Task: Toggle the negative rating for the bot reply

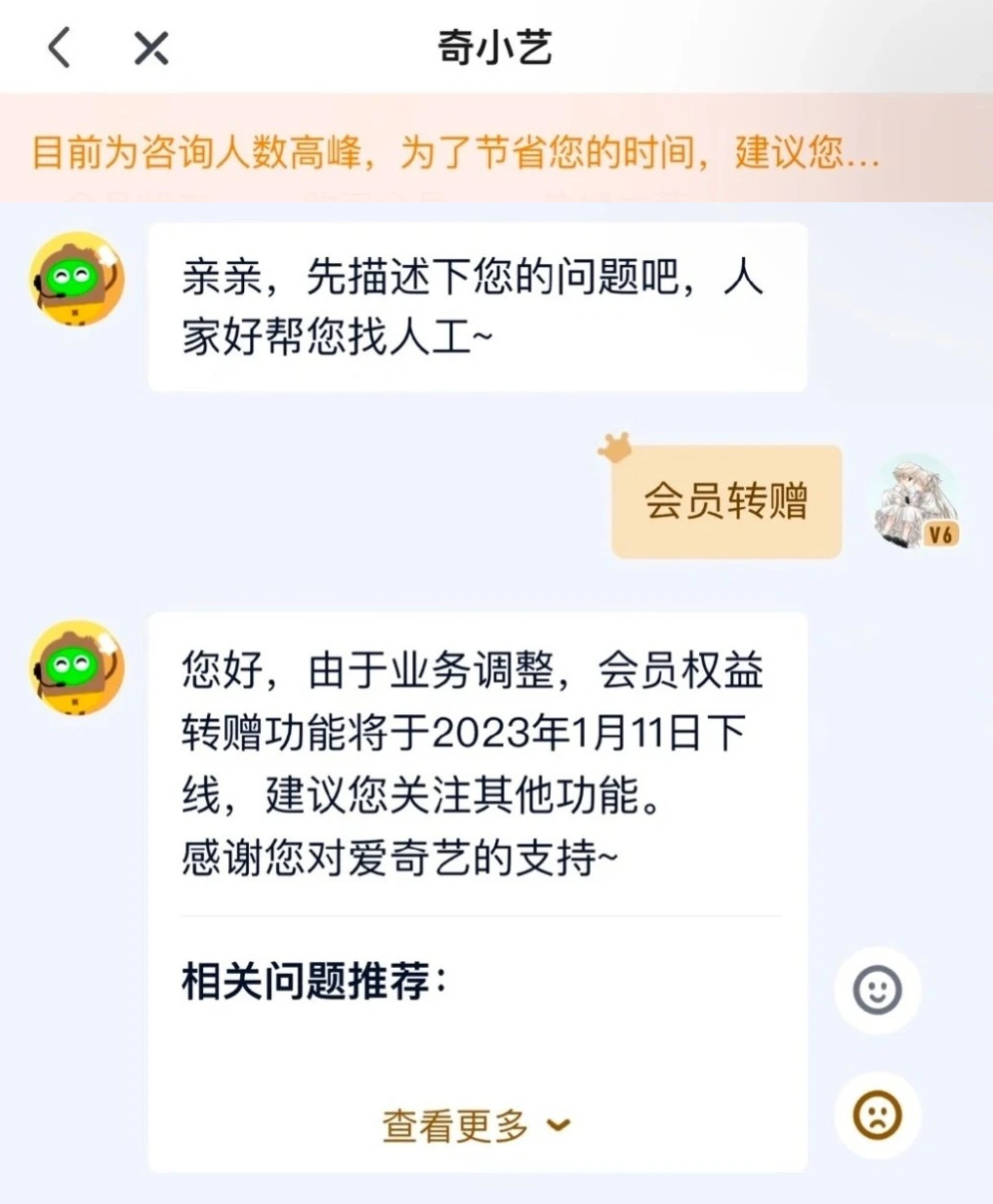Action: tap(877, 1113)
